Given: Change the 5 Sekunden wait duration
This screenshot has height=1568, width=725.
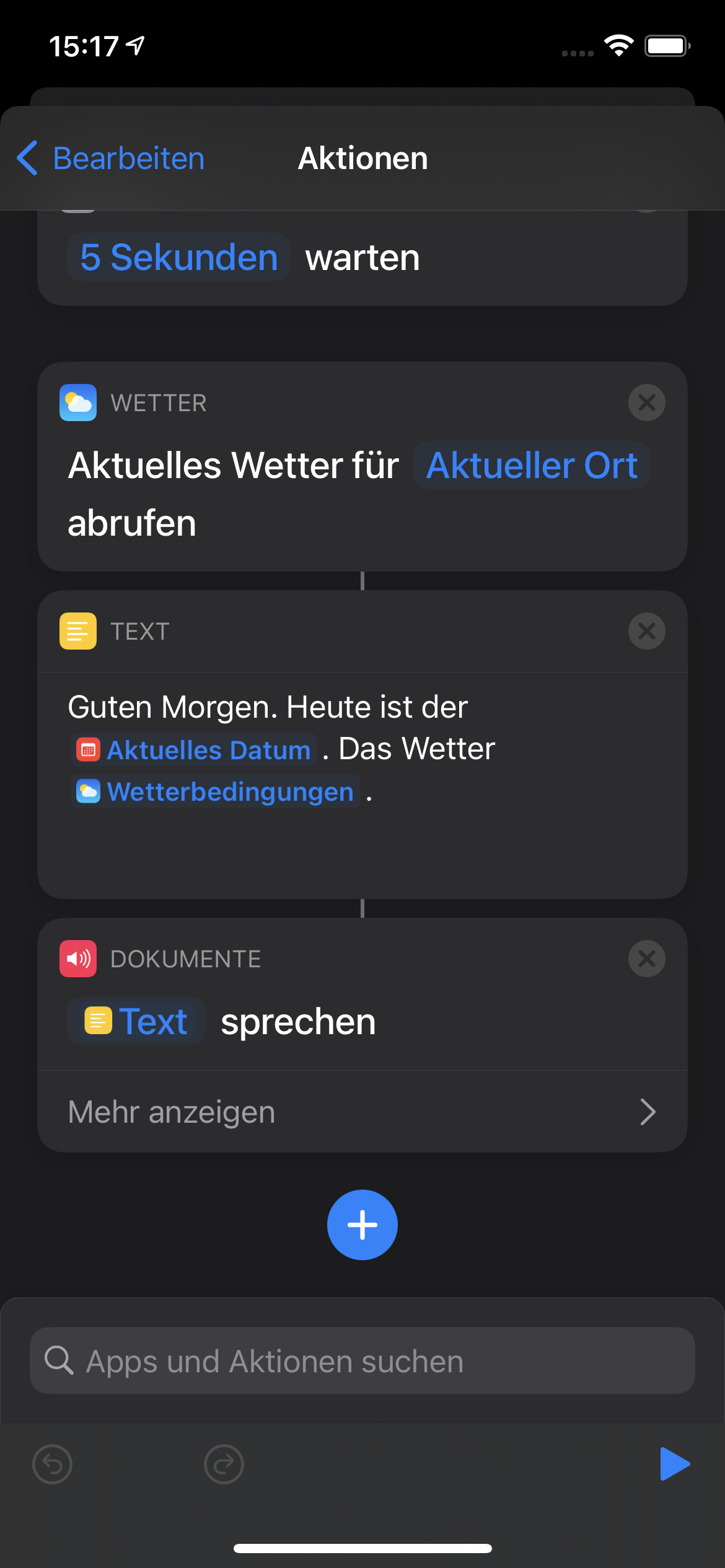Looking at the screenshot, I should [x=178, y=258].
